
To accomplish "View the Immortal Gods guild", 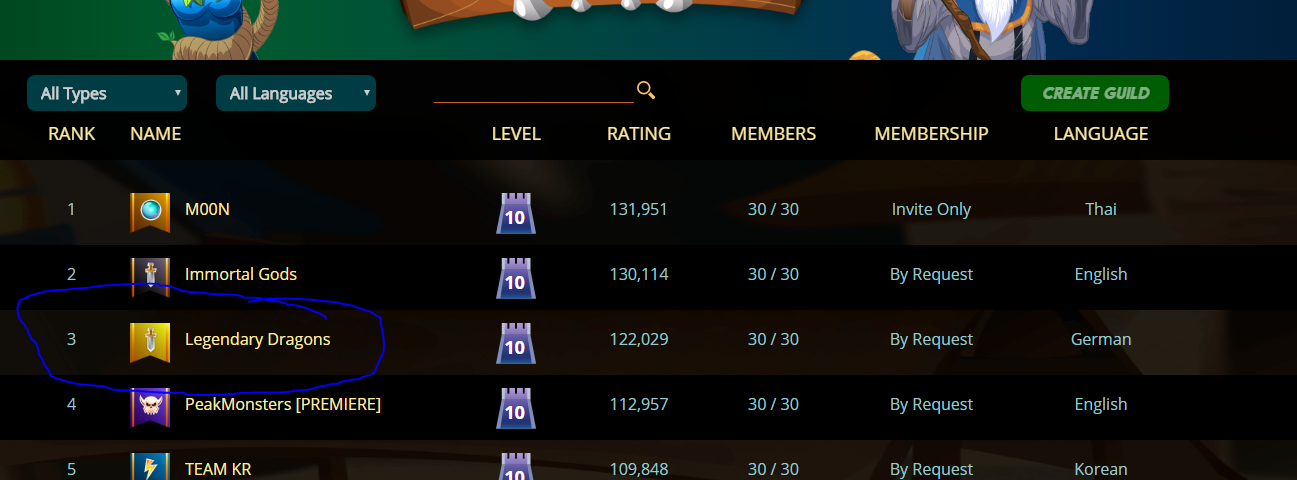I will 240,274.
